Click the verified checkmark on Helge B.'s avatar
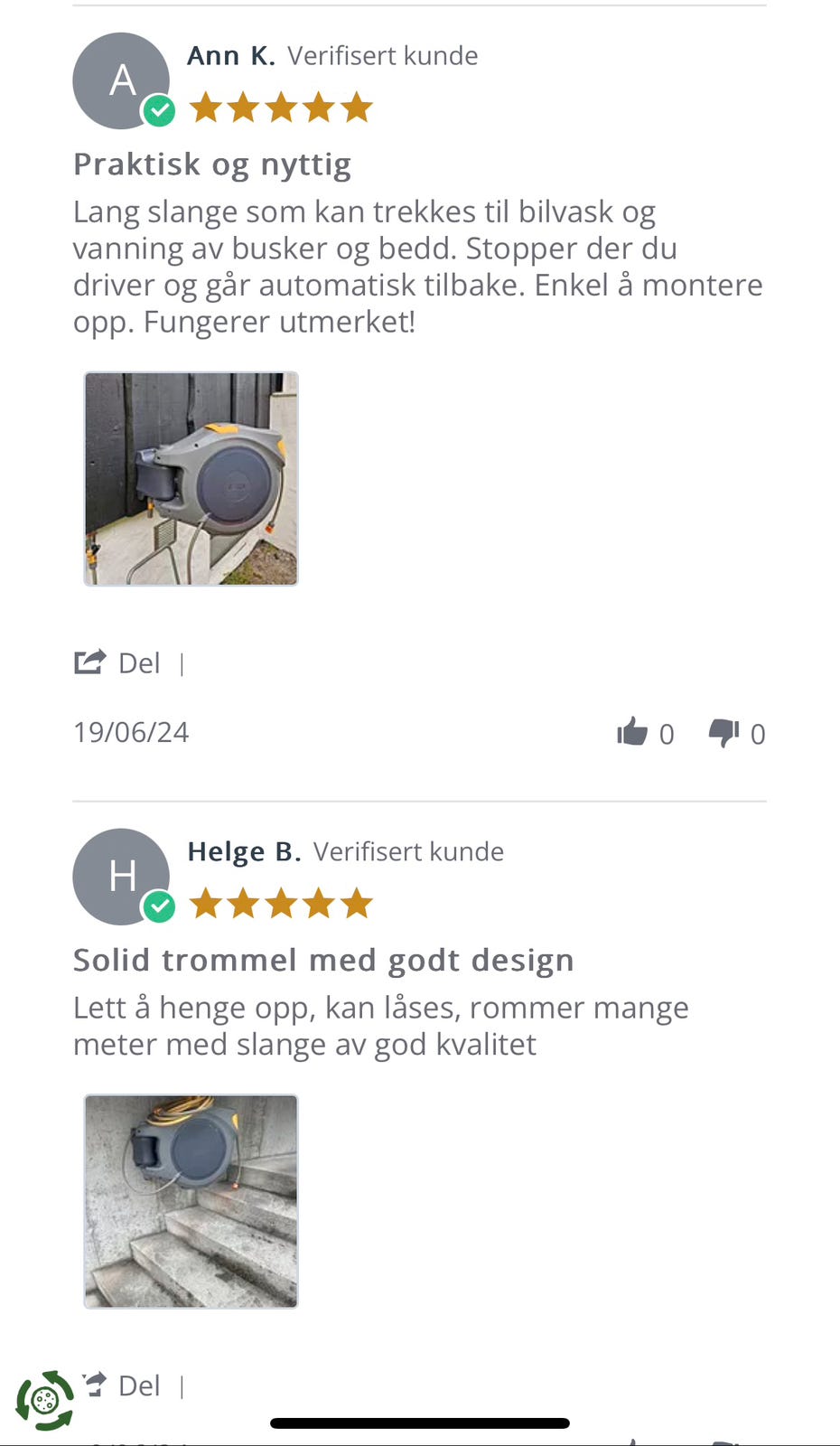840x1446 pixels. point(161,906)
